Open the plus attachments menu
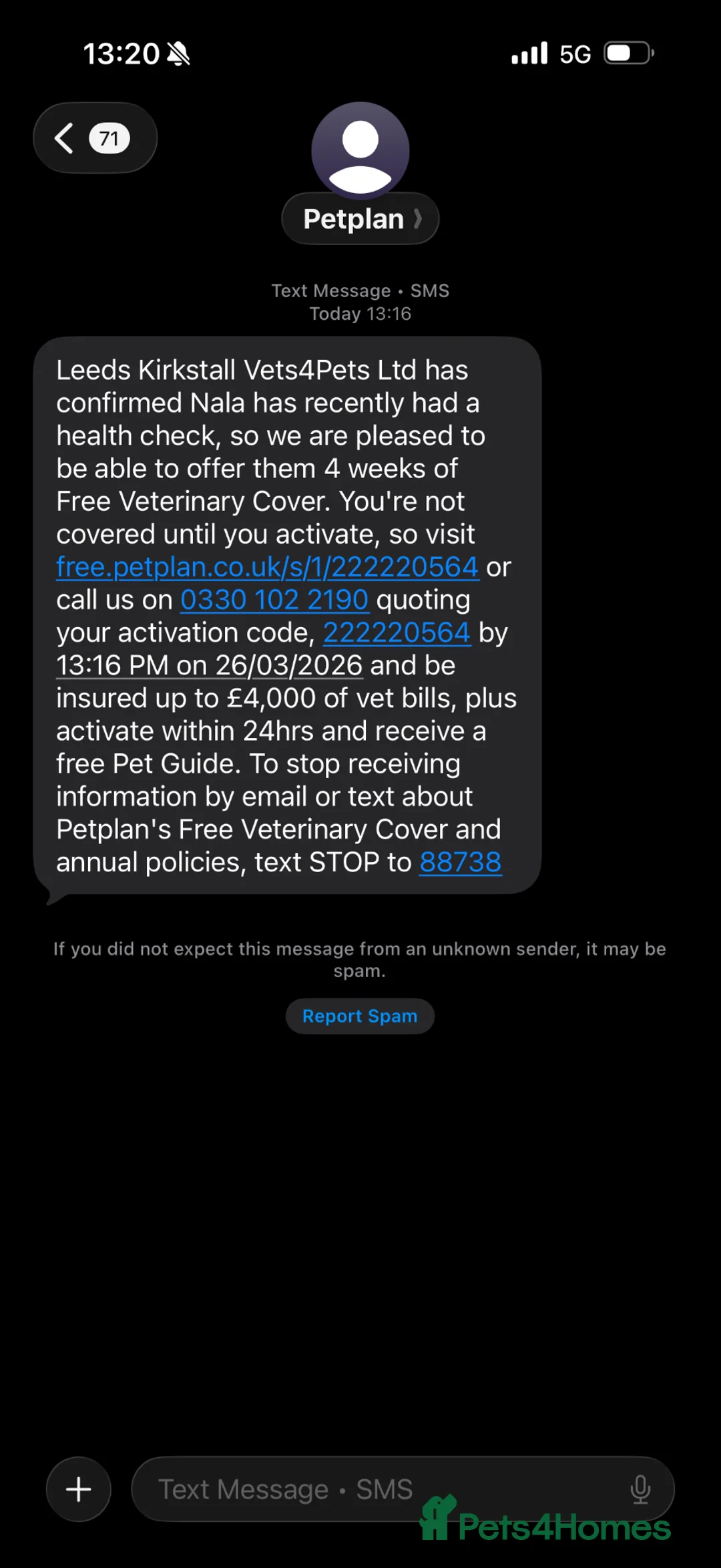Image resolution: width=721 pixels, height=1568 pixels. (79, 1489)
